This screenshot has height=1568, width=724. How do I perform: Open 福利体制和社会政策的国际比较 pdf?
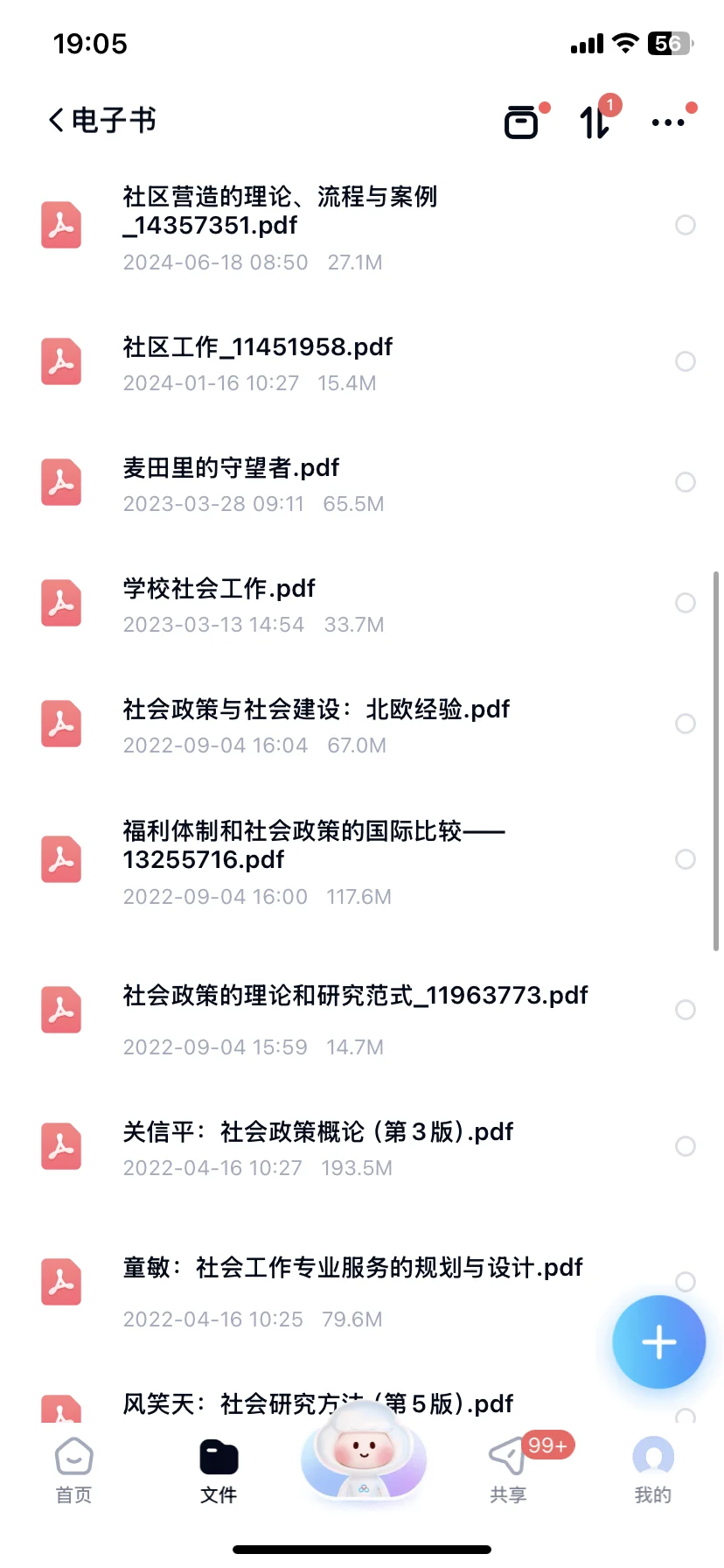pyautogui.click(x=362, y=860)
